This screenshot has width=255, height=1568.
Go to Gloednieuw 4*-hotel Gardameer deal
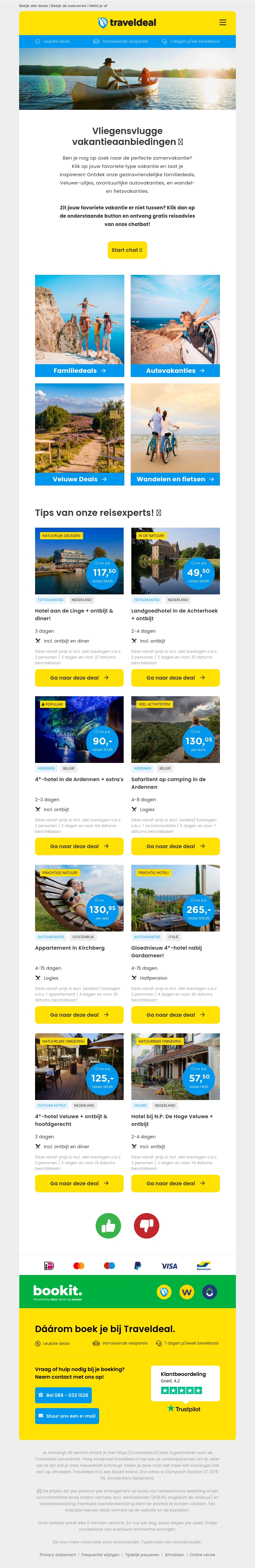175,1015
